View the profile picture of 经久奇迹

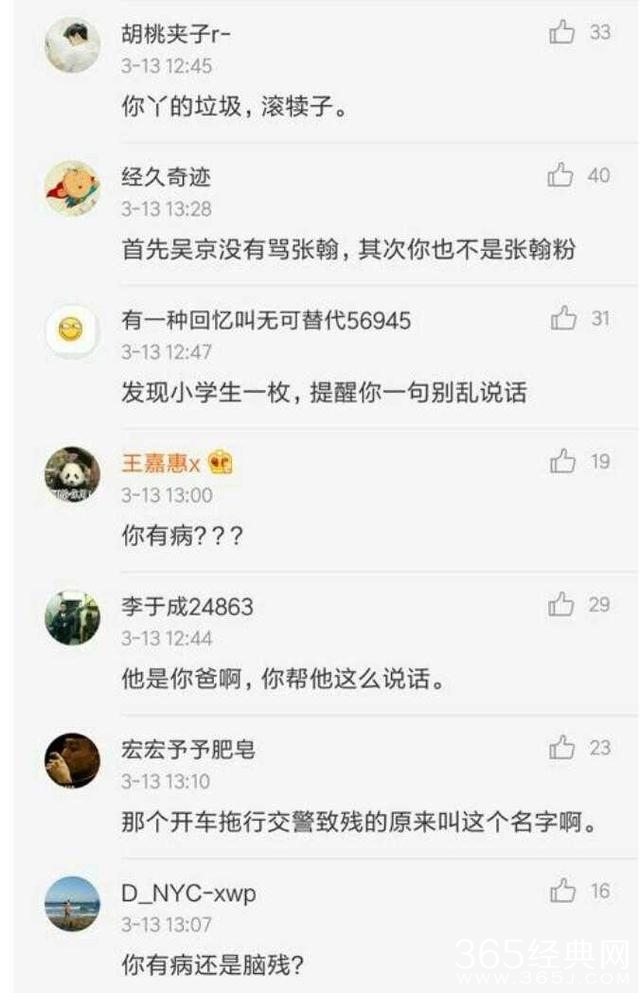[x=72, y=189]
